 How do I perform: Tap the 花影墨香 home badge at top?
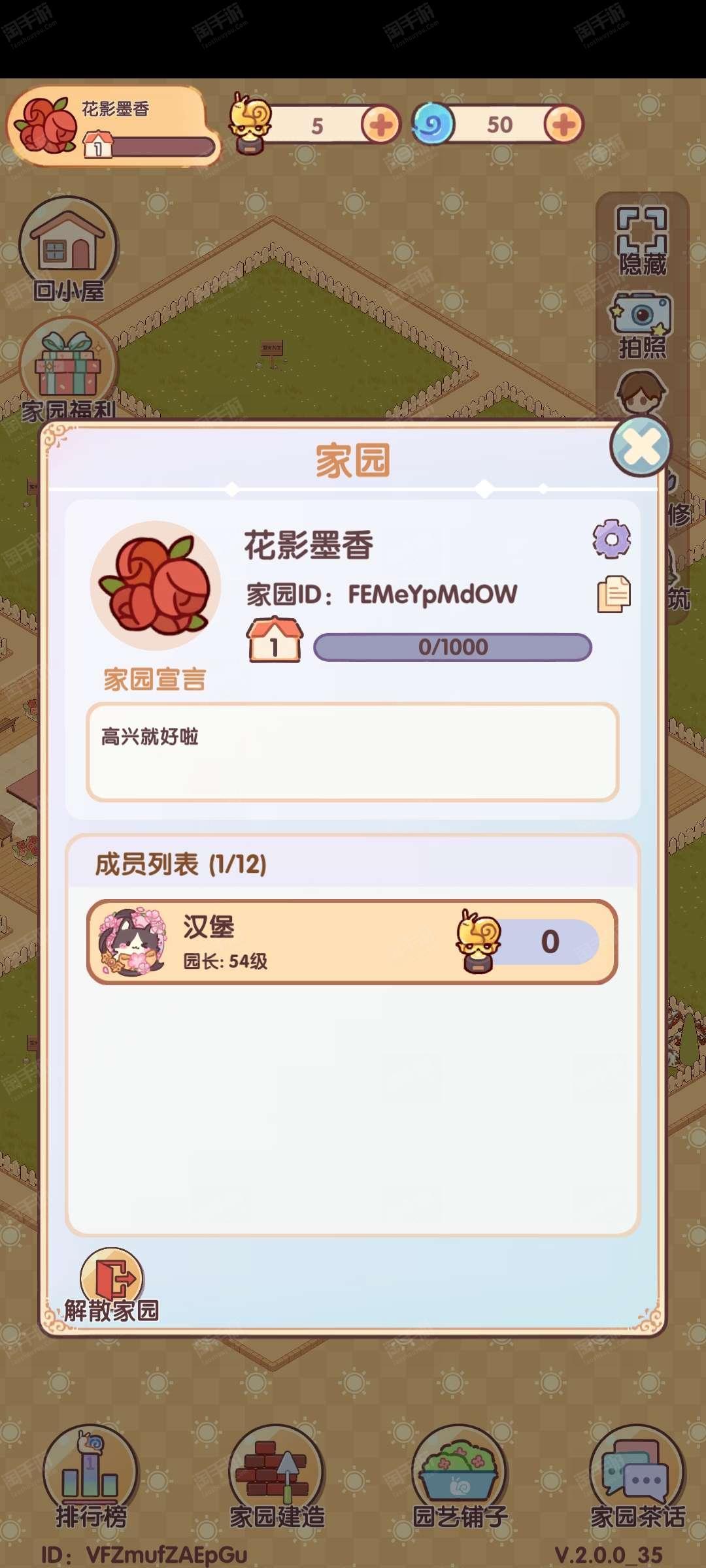coord(111,125)
